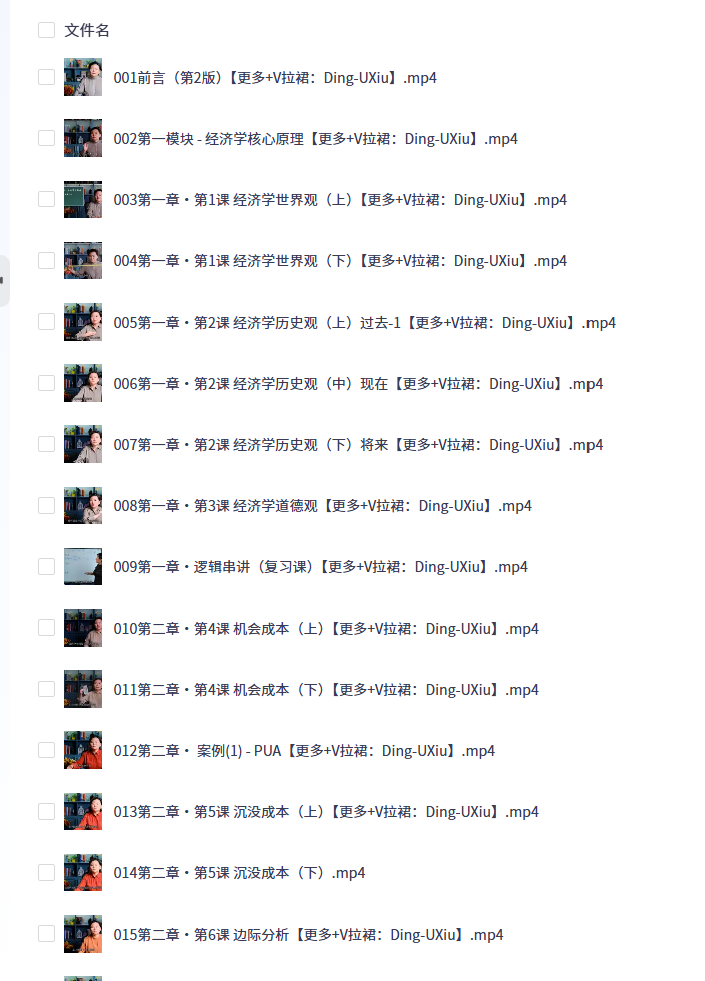705x981 pixels.
Task: Select checkbox for 006 经济学历史观（中）现在
Action: pos(46,382)
